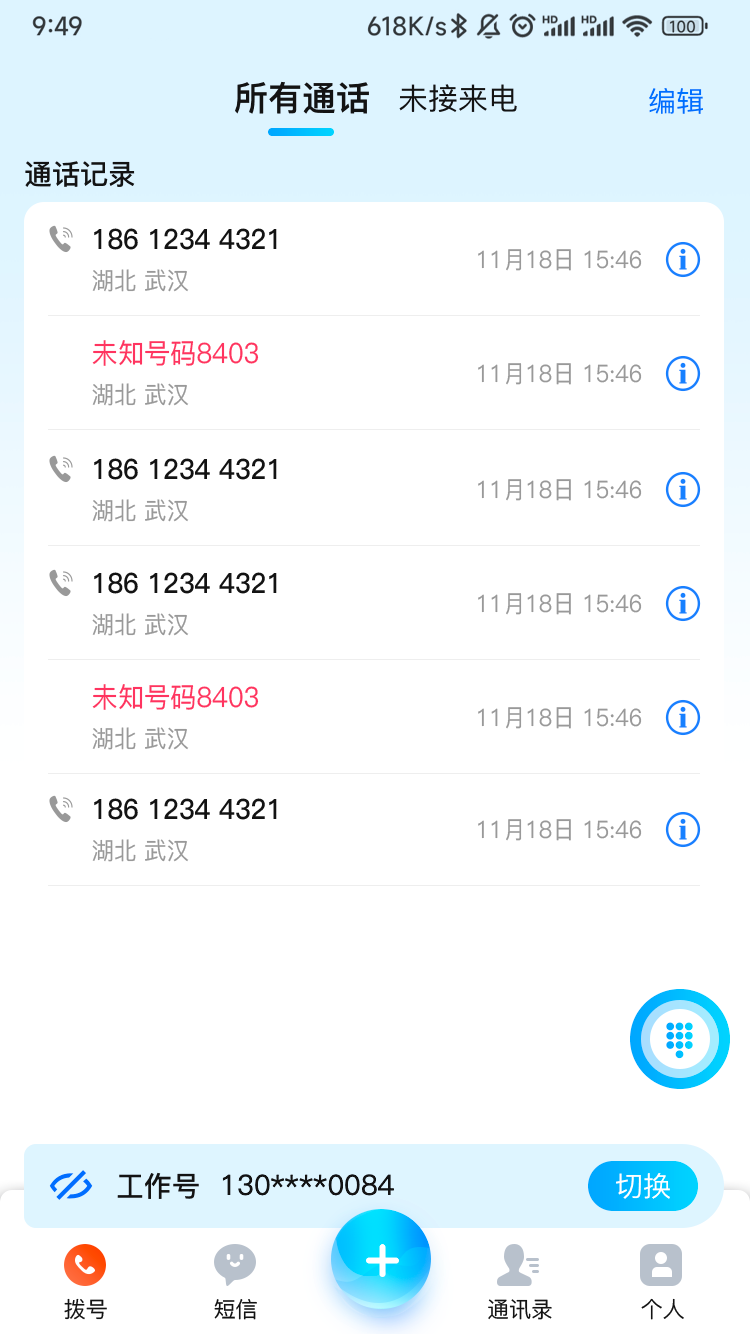Open the floating dial pad icon
This screenshot has width=750, height=1334.
[679, 1039]
